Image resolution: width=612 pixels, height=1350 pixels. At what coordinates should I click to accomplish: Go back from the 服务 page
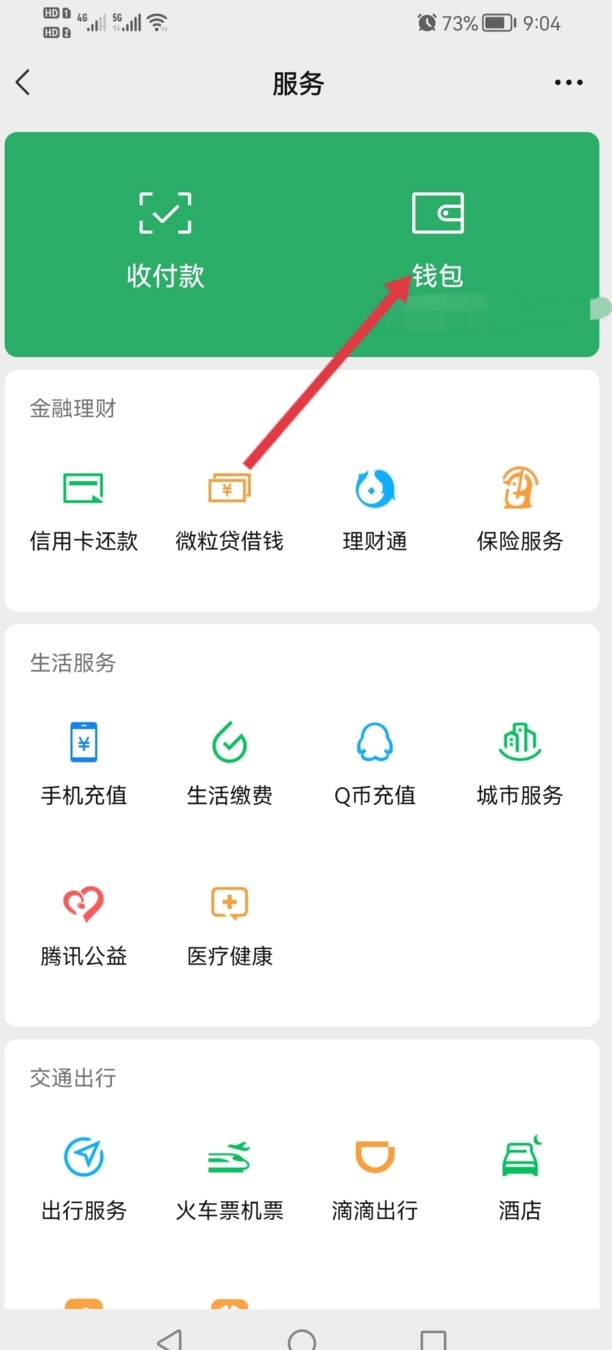(x=24, y=83)
